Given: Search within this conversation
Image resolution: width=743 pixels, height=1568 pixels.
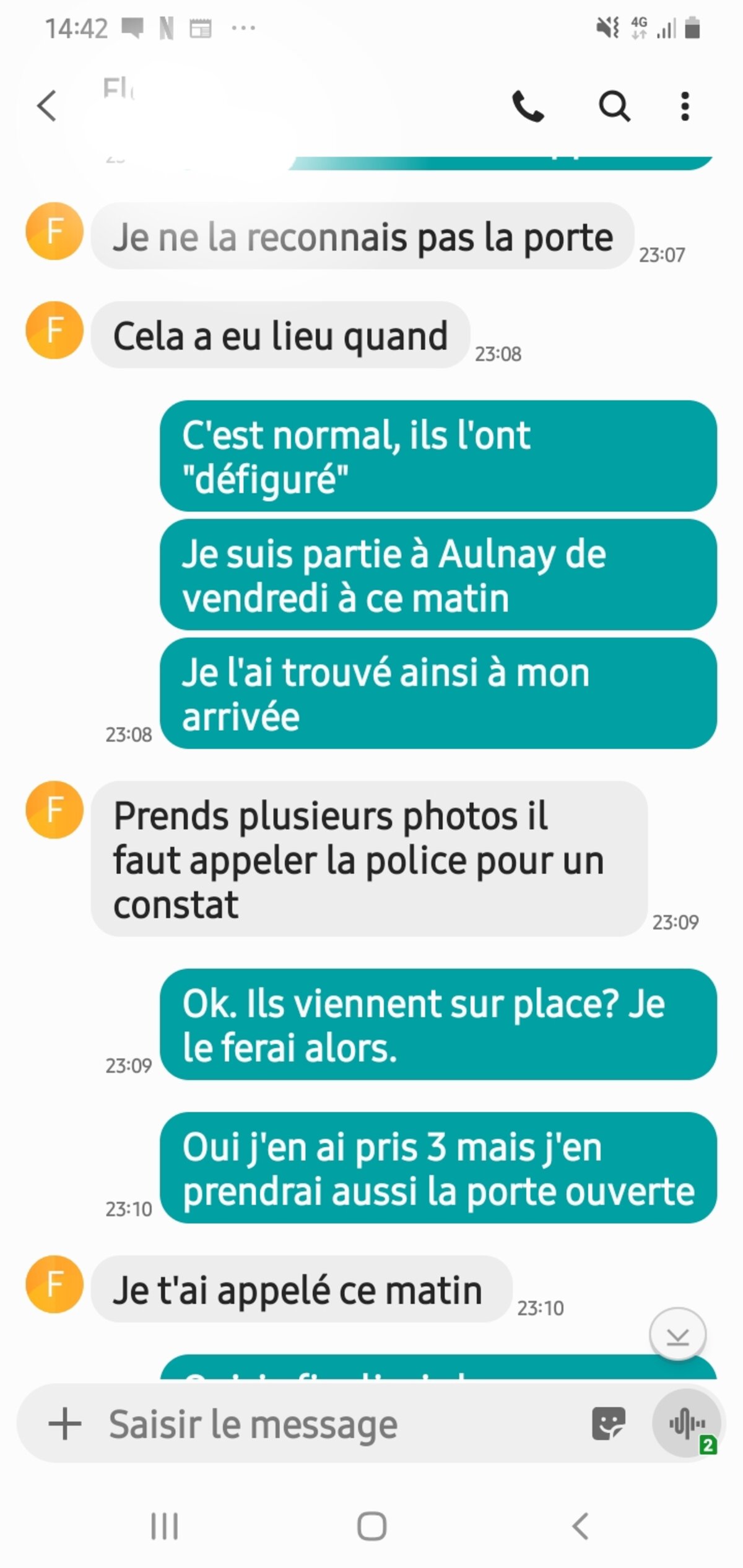Looking at the screenshot, I should [x=614, y=106].
